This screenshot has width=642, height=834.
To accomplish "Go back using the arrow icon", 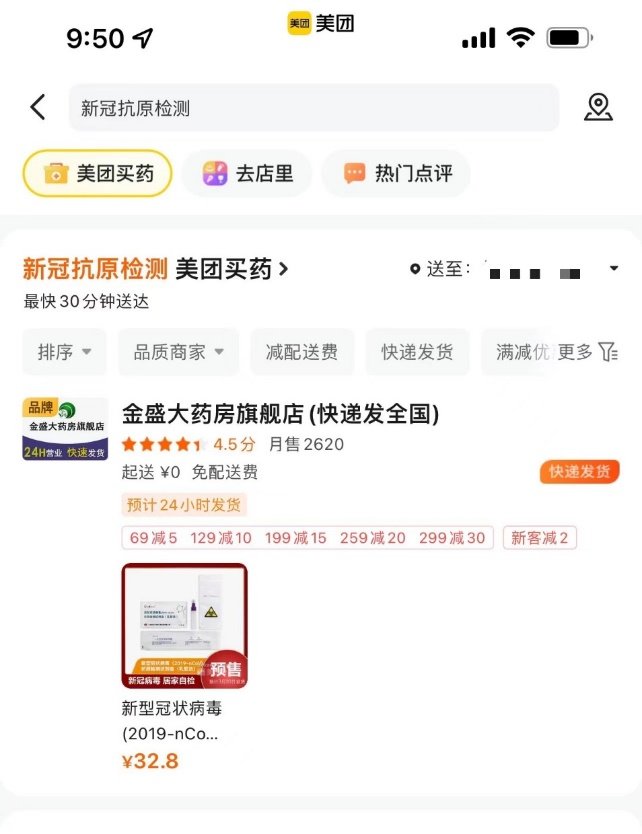I will (x=38, y=108).
